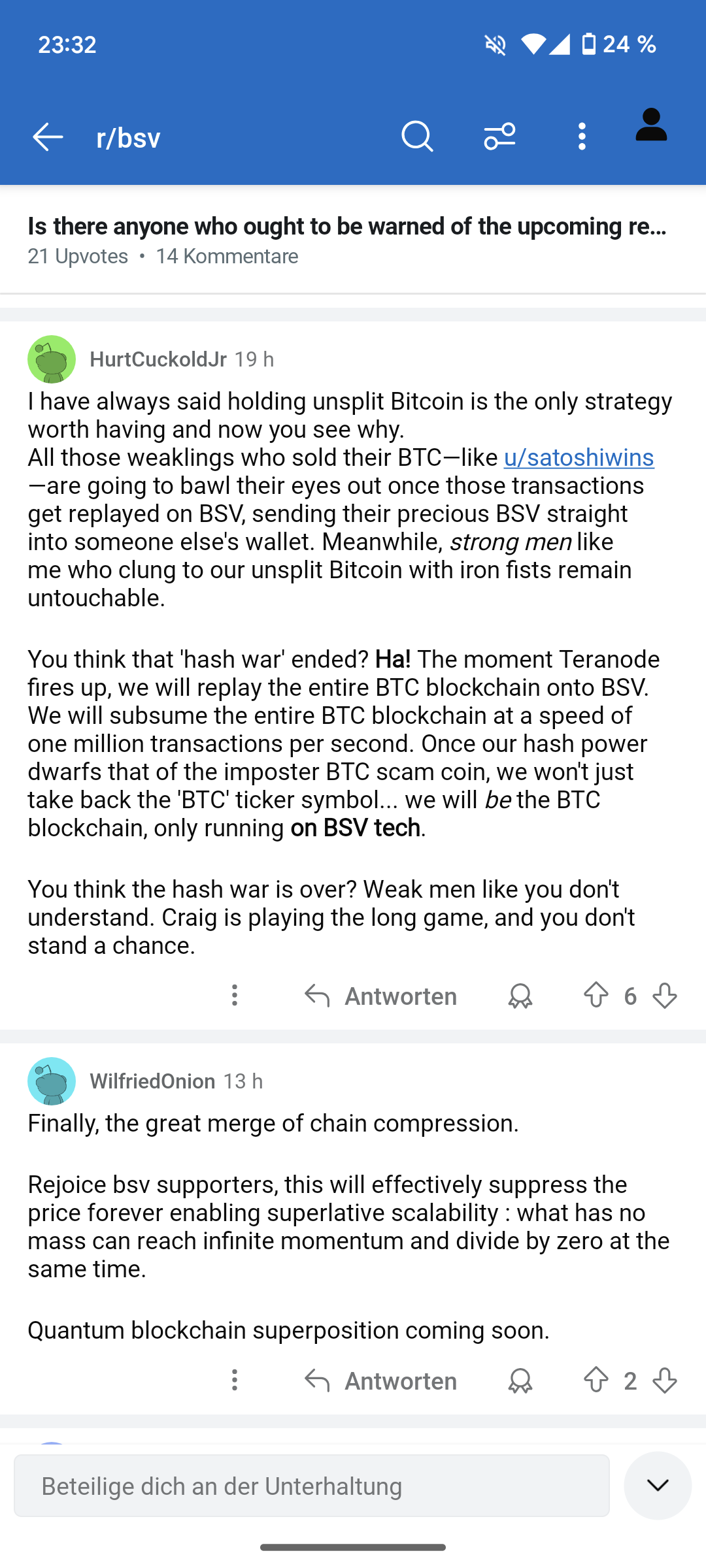The width and height of the screenshot is (706, 1568).
Task: Open the comment sort options
Action: pyautogui.click(x=499, y=137)
